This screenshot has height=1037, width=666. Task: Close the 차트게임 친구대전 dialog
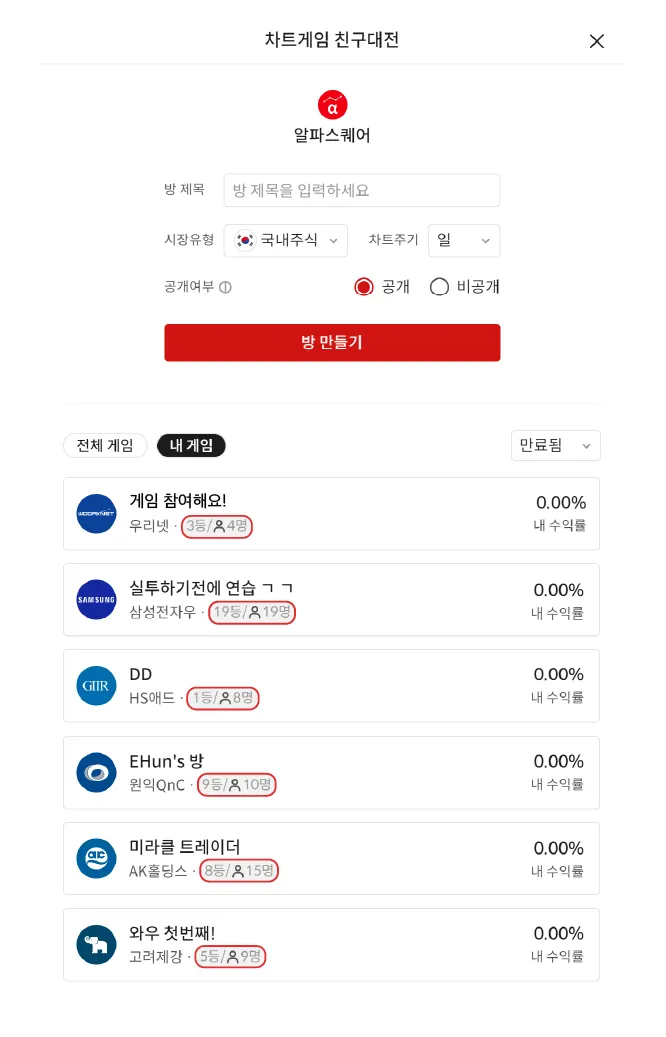point(597,41)
